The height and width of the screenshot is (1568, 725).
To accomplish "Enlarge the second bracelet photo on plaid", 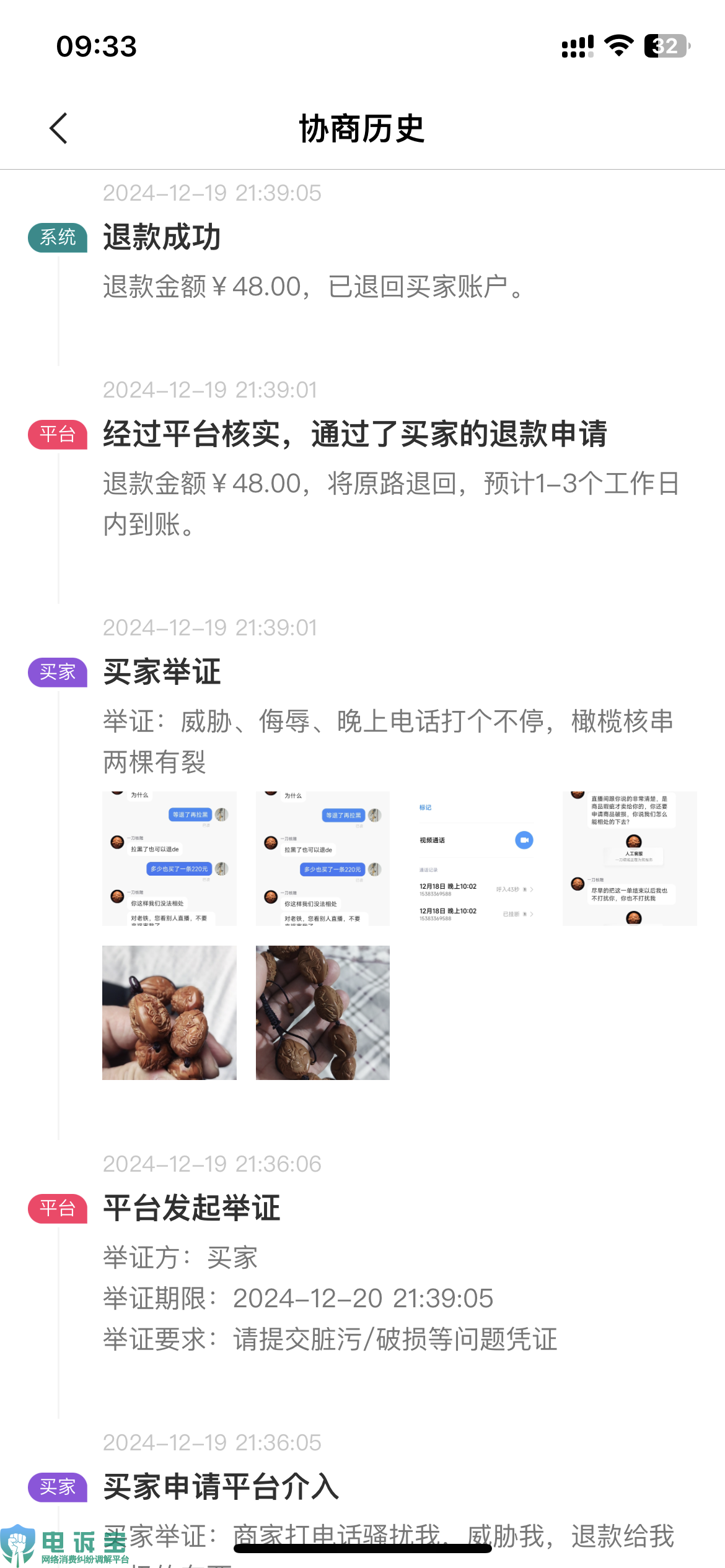I will [323, 1013].
